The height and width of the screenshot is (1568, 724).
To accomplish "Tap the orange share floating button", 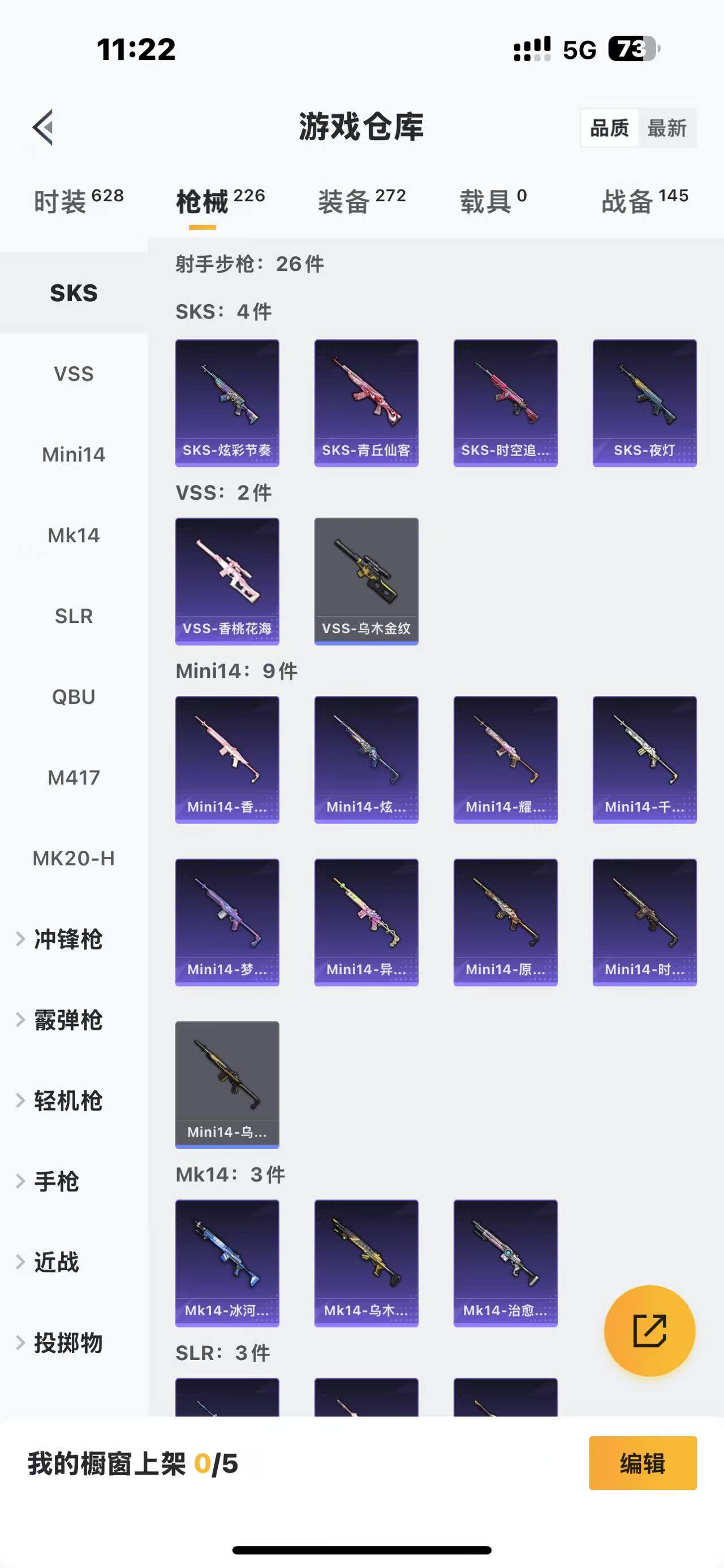I will [649, 1331].
